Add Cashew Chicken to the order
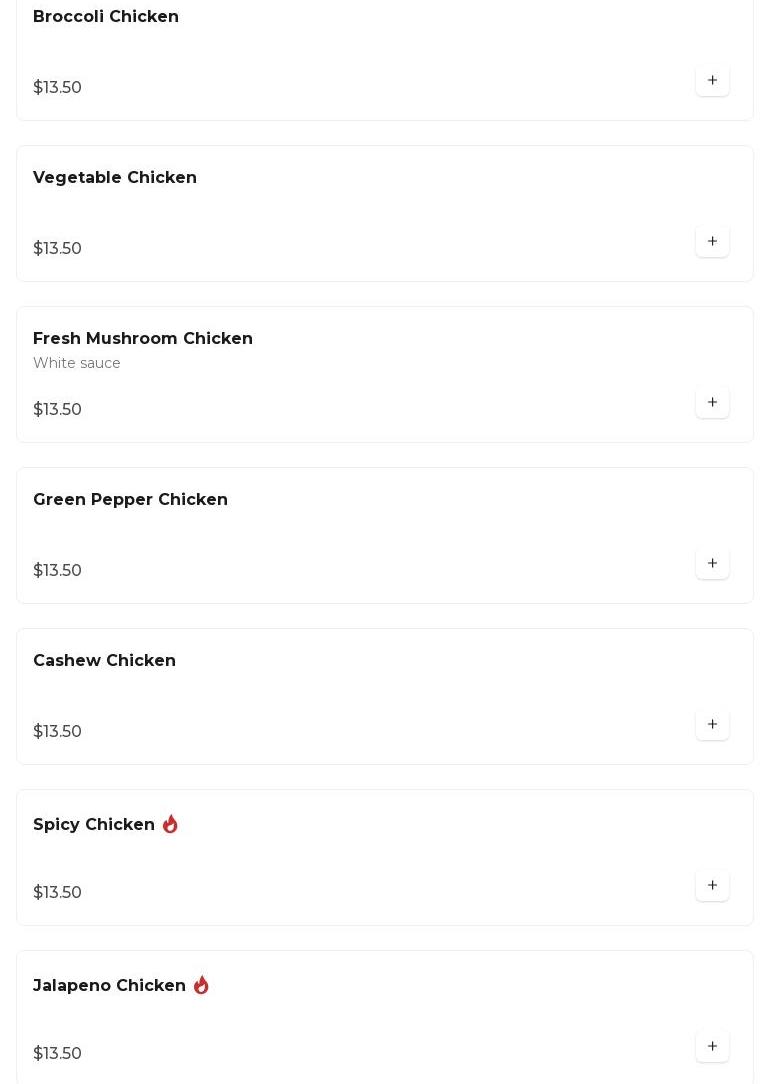 tap(712, 724)
